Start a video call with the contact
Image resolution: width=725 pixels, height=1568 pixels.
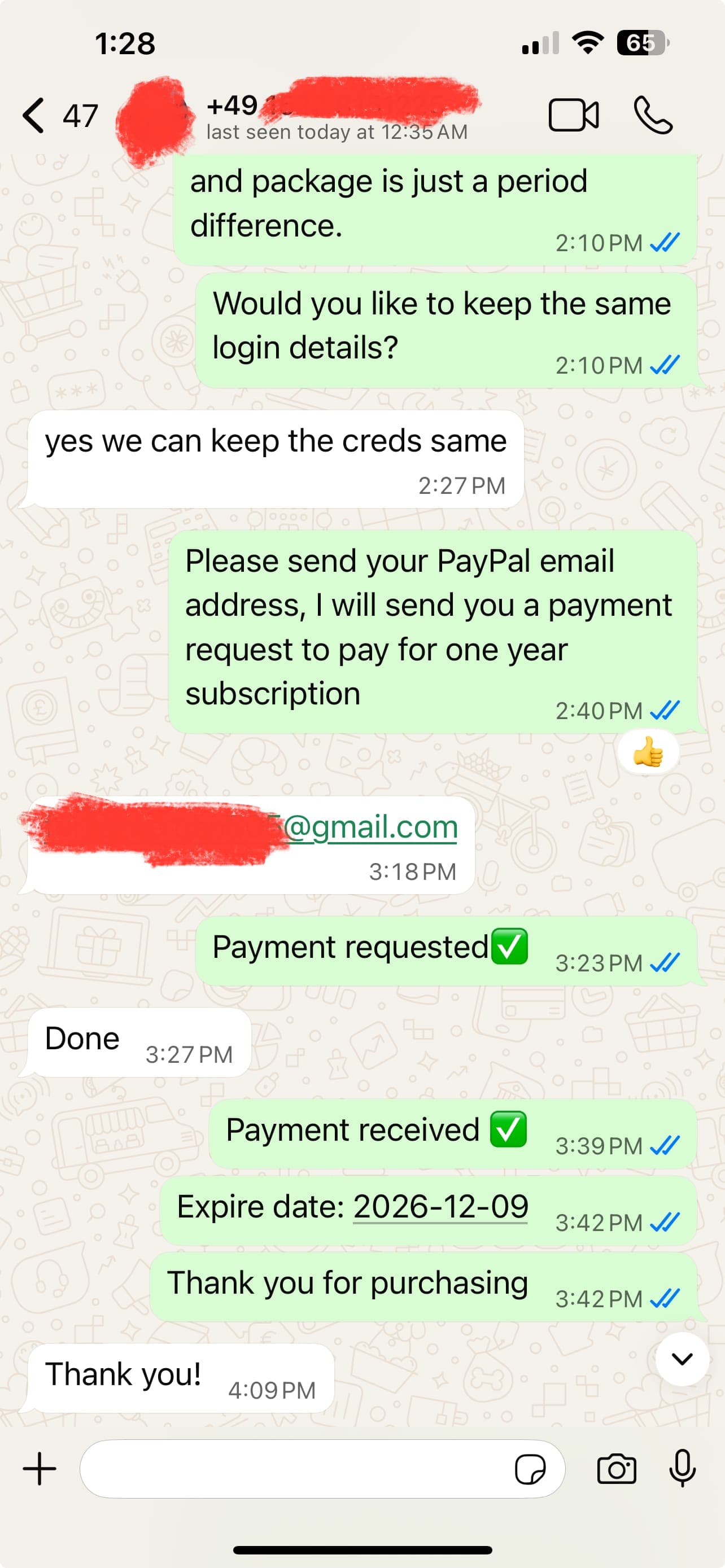pos(575,115)
